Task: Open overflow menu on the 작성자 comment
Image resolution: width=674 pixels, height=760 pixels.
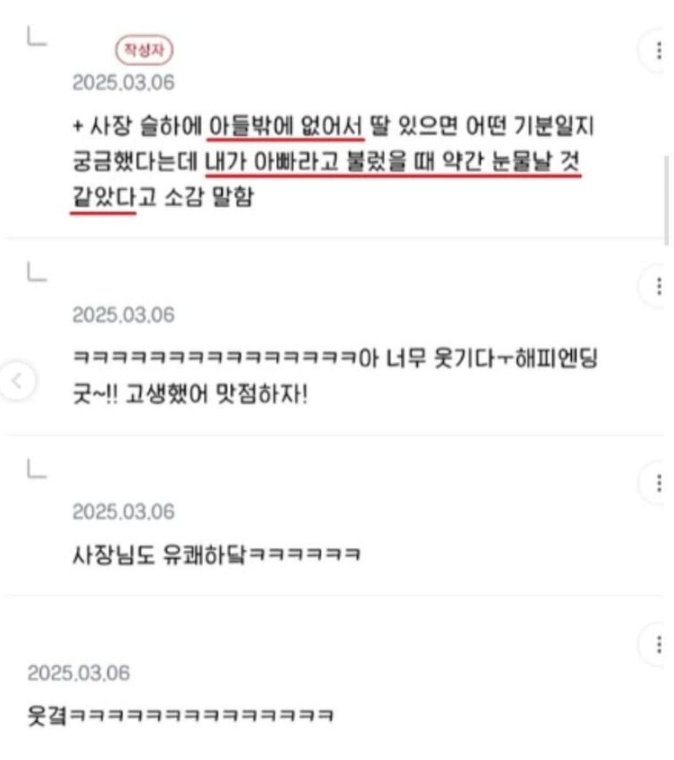Action: [657, 51]
